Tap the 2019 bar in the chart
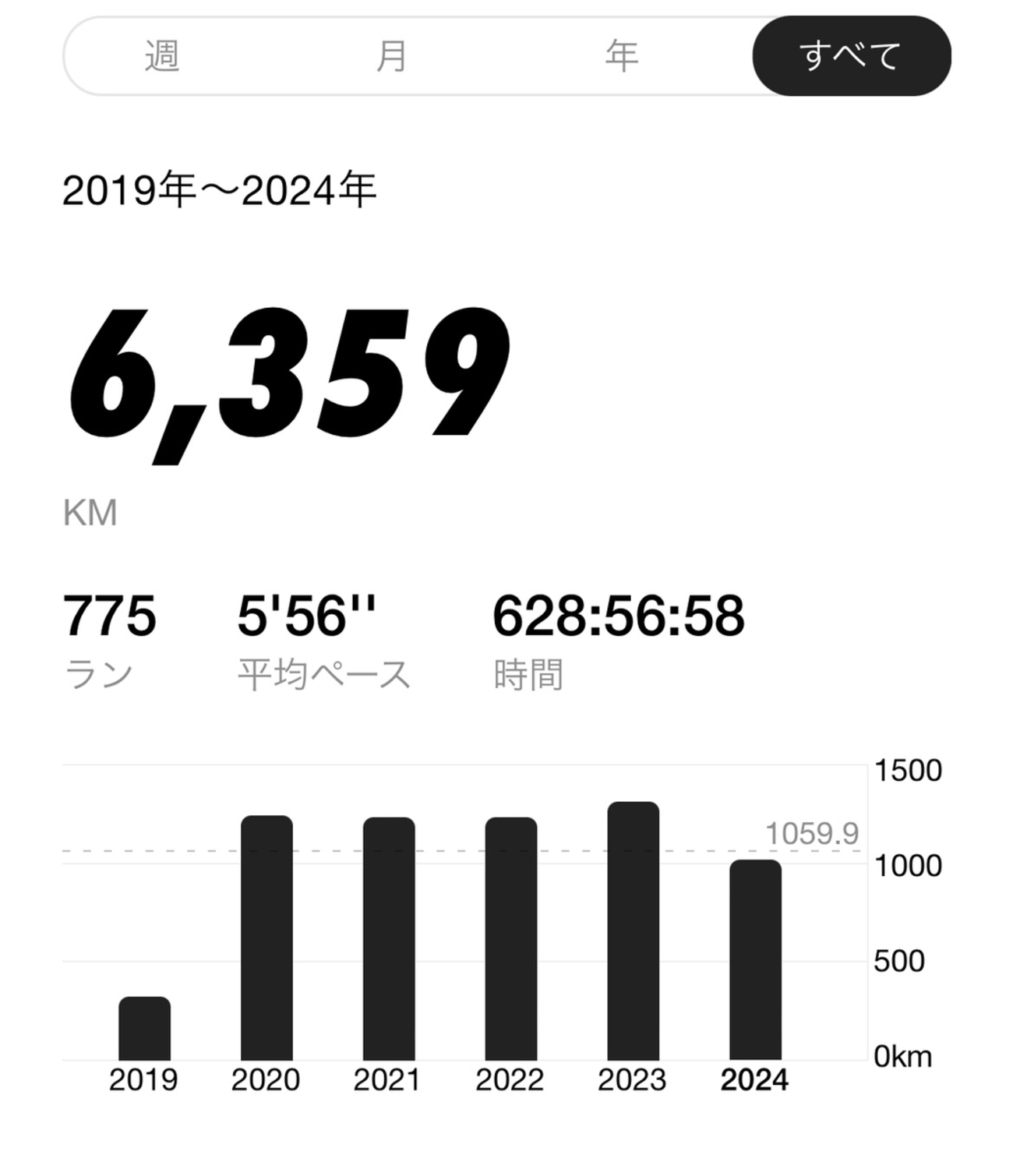Image resolution: width=1013 pixels, height=1176 pixels. [x=144, y=1029]
